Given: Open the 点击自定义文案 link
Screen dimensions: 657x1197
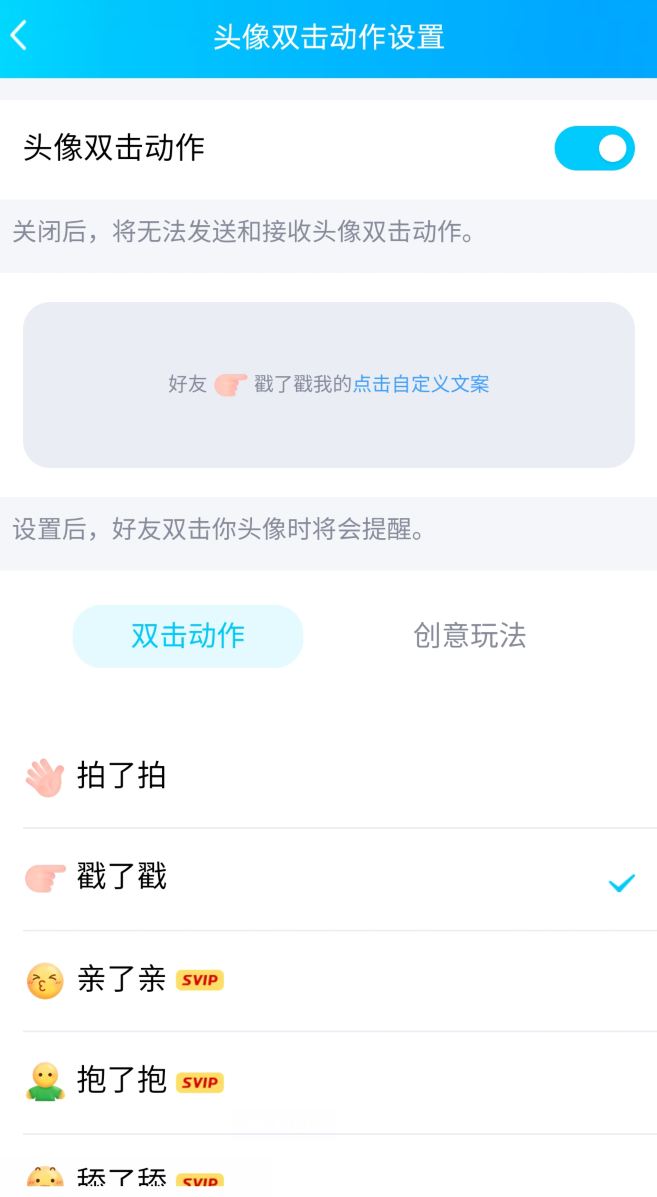Looking at the screenshot, I should [421, 384].
